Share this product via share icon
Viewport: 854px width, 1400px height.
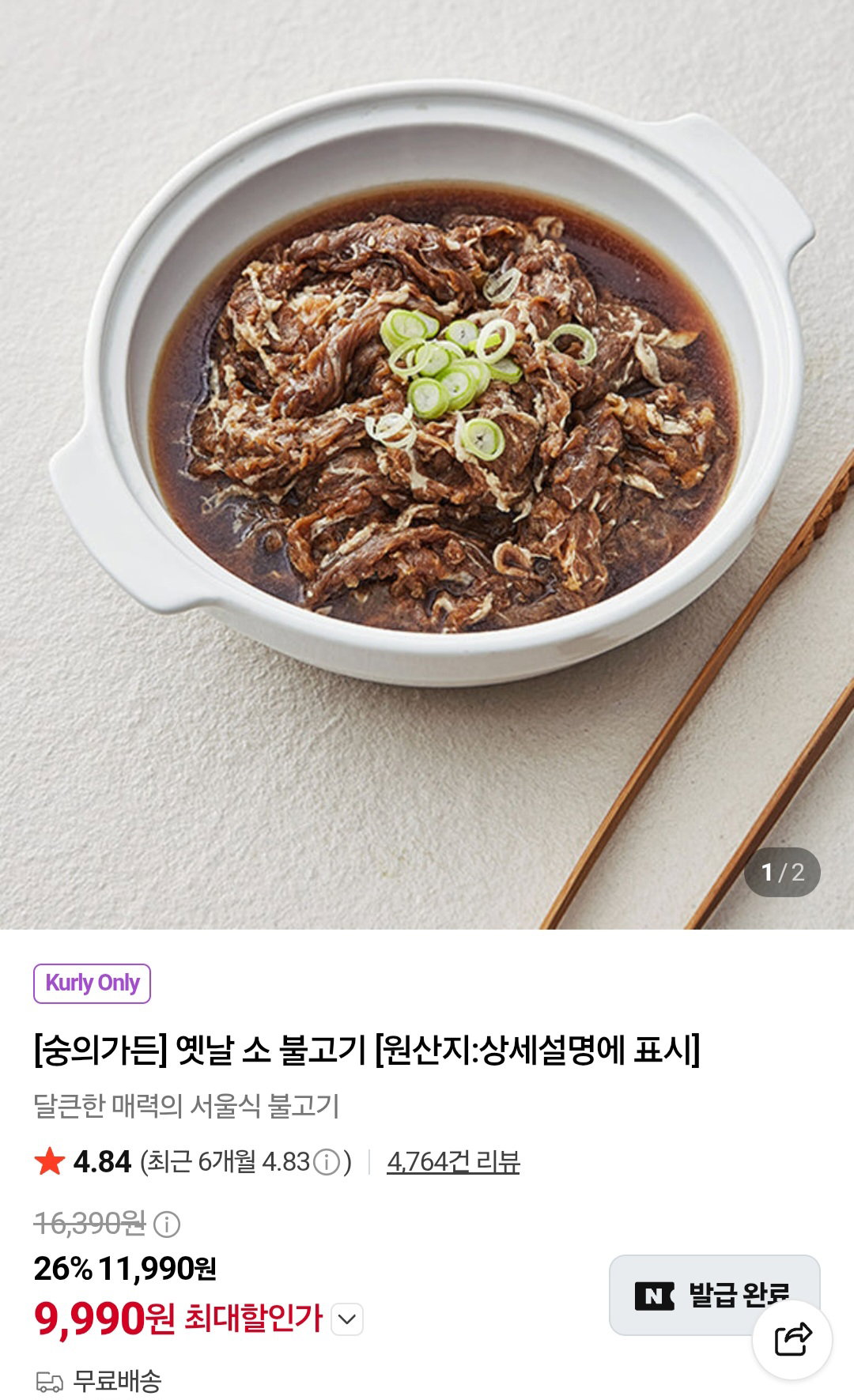coord(792,1340)
